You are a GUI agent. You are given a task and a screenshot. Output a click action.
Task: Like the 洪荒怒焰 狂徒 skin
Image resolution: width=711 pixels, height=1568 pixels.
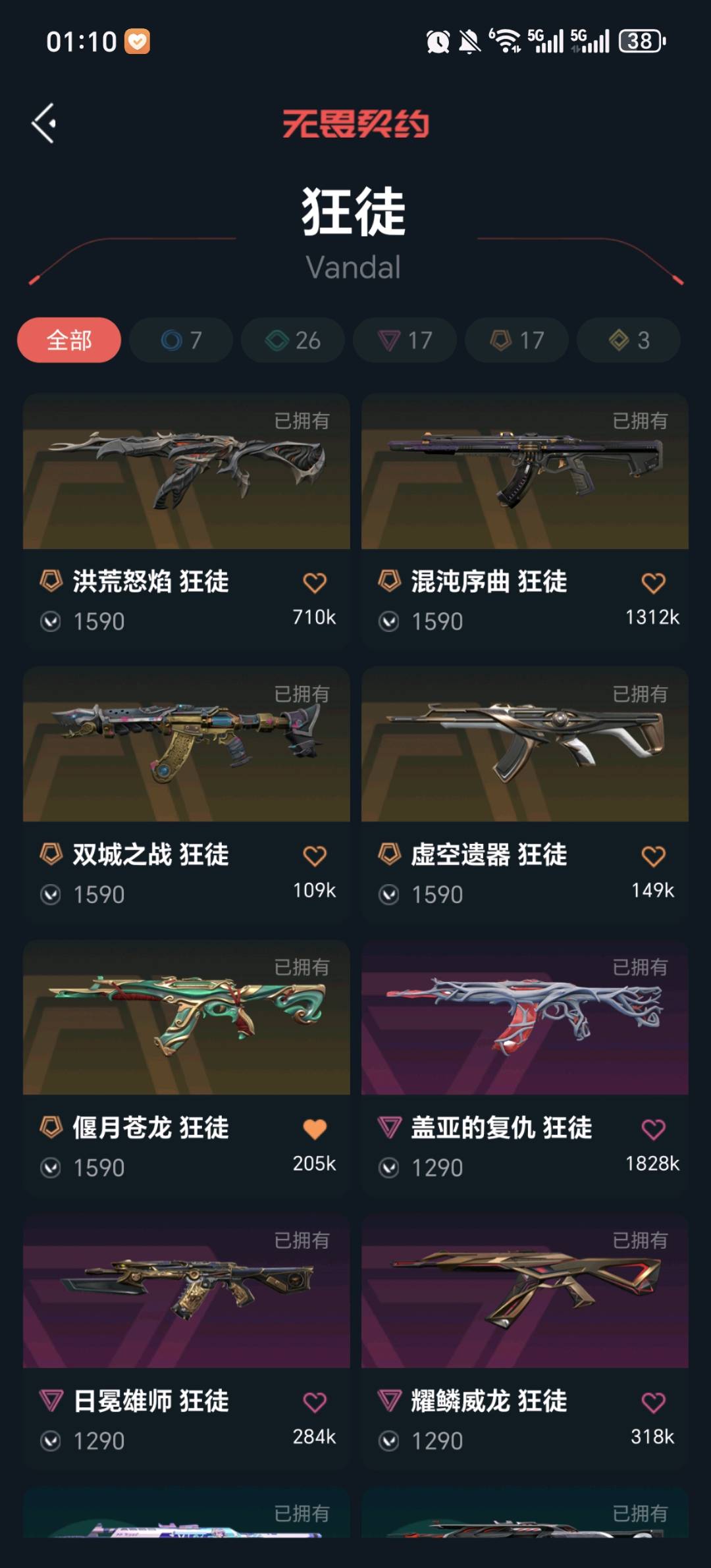(315, 583)
